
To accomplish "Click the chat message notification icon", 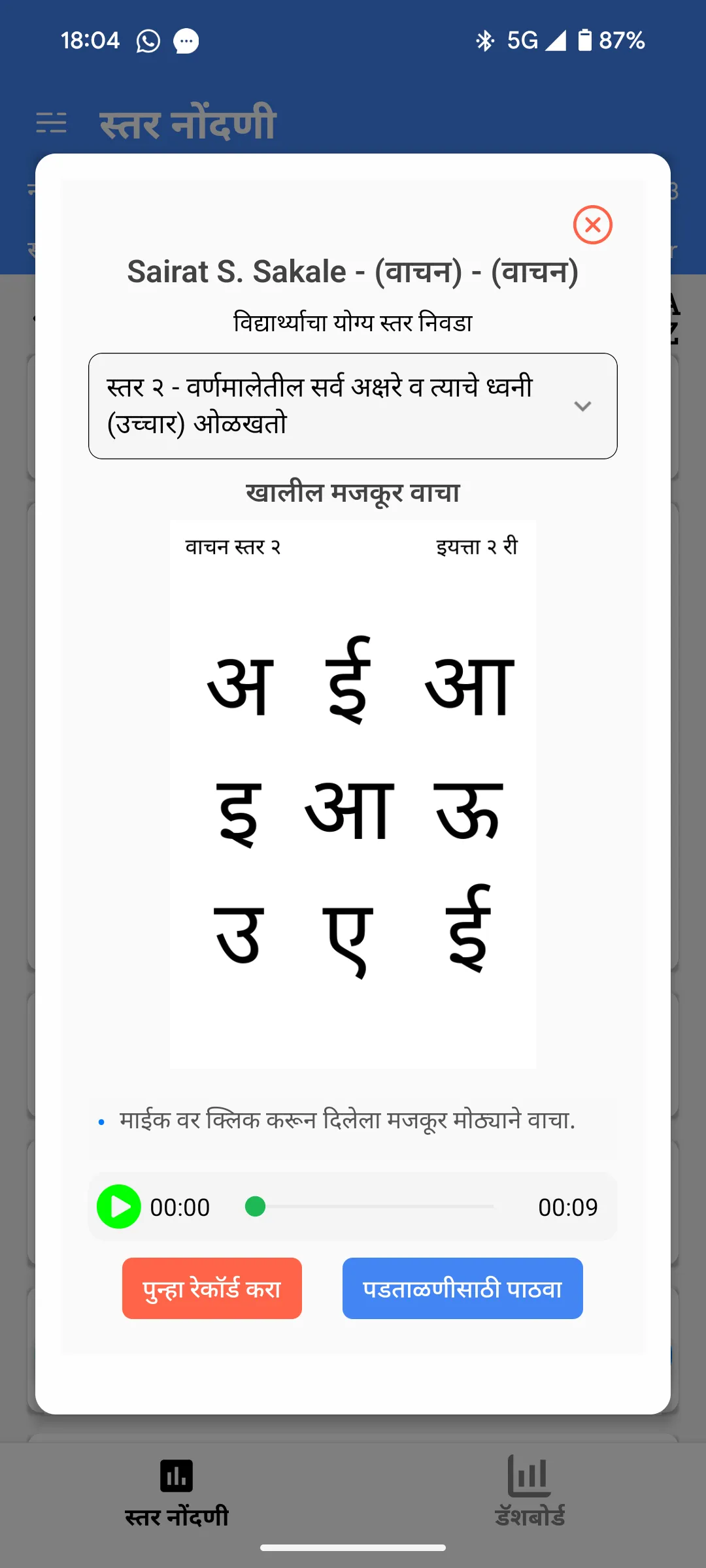I will pos(186,41).
